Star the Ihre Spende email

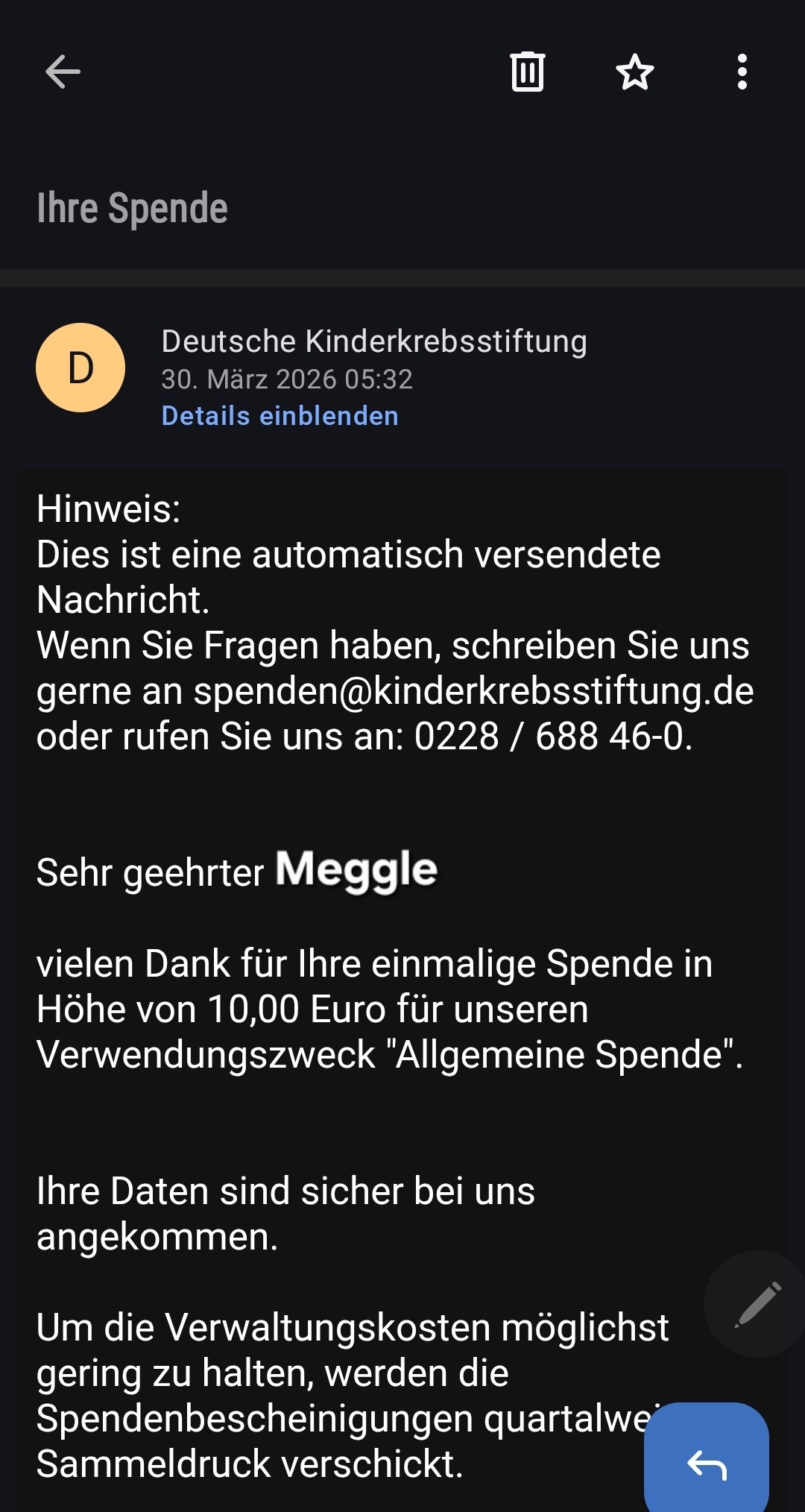point(634,72)
